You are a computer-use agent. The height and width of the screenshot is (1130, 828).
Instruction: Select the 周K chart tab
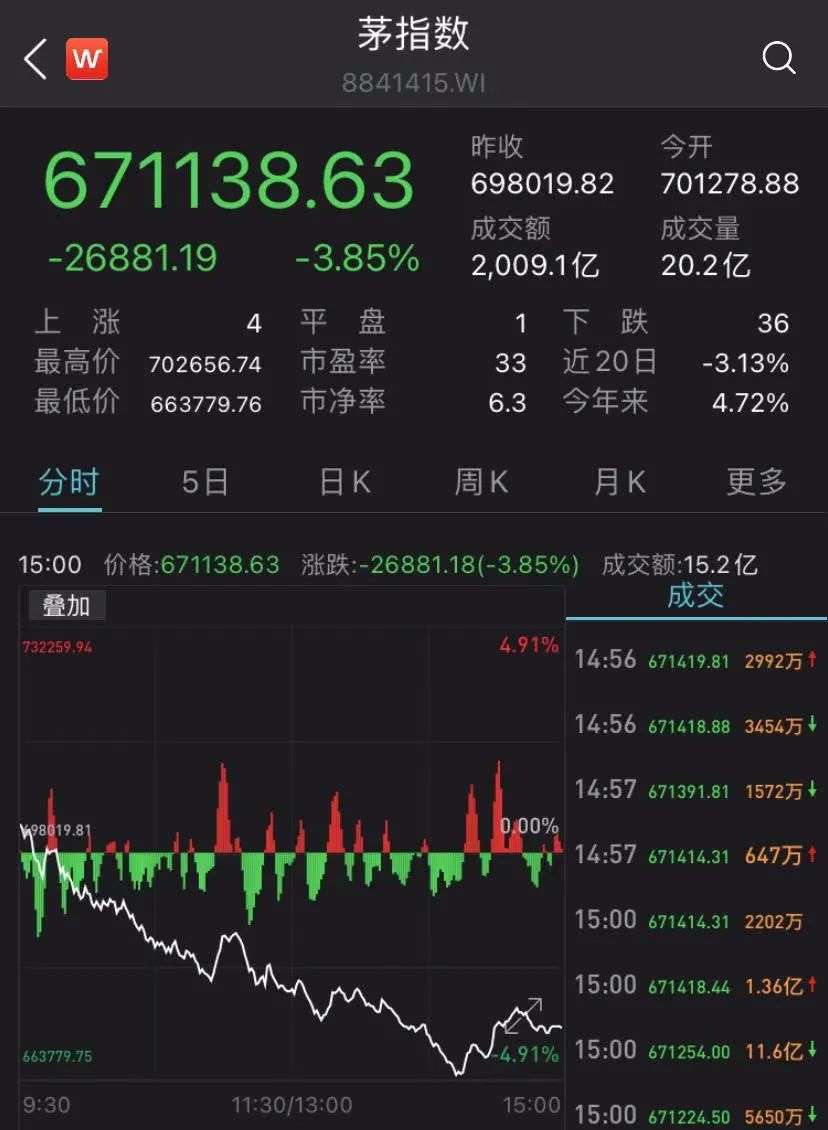pos(481,483)
